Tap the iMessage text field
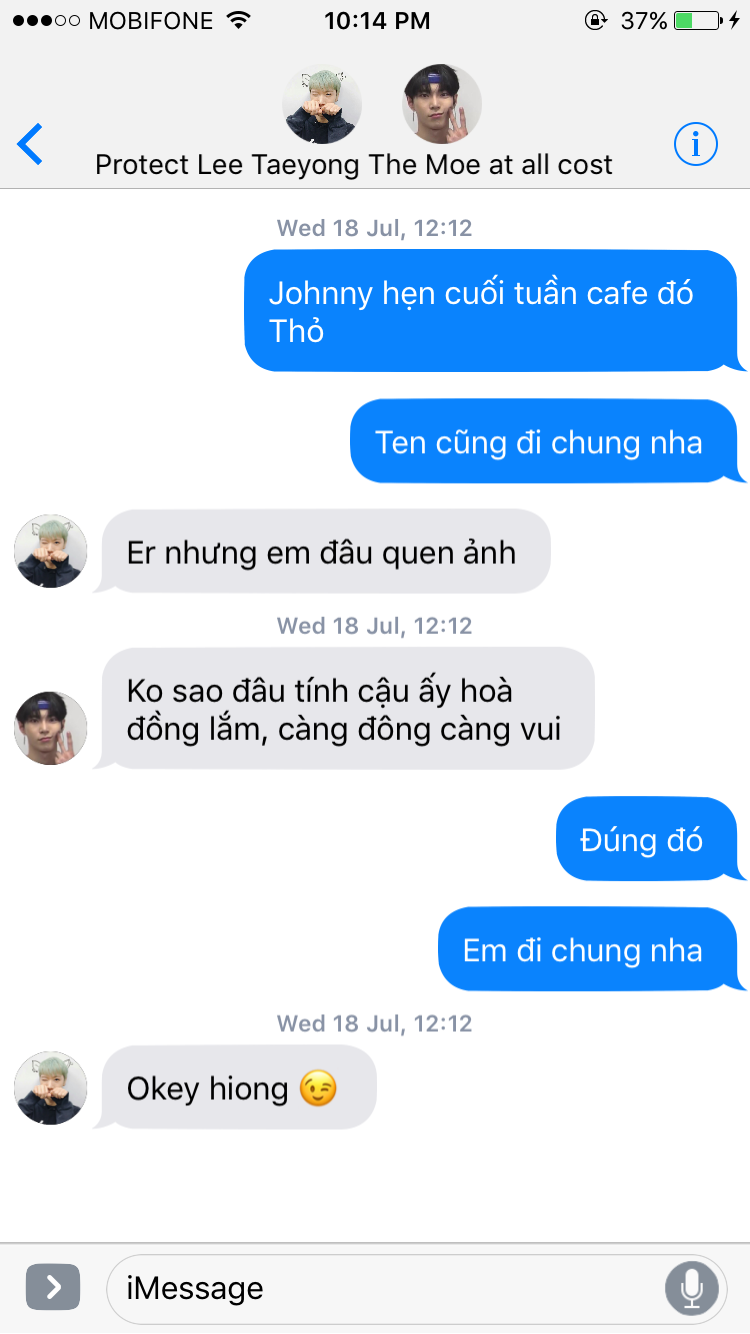This screenshot has height=1334, width=750. pos(384,1288)
